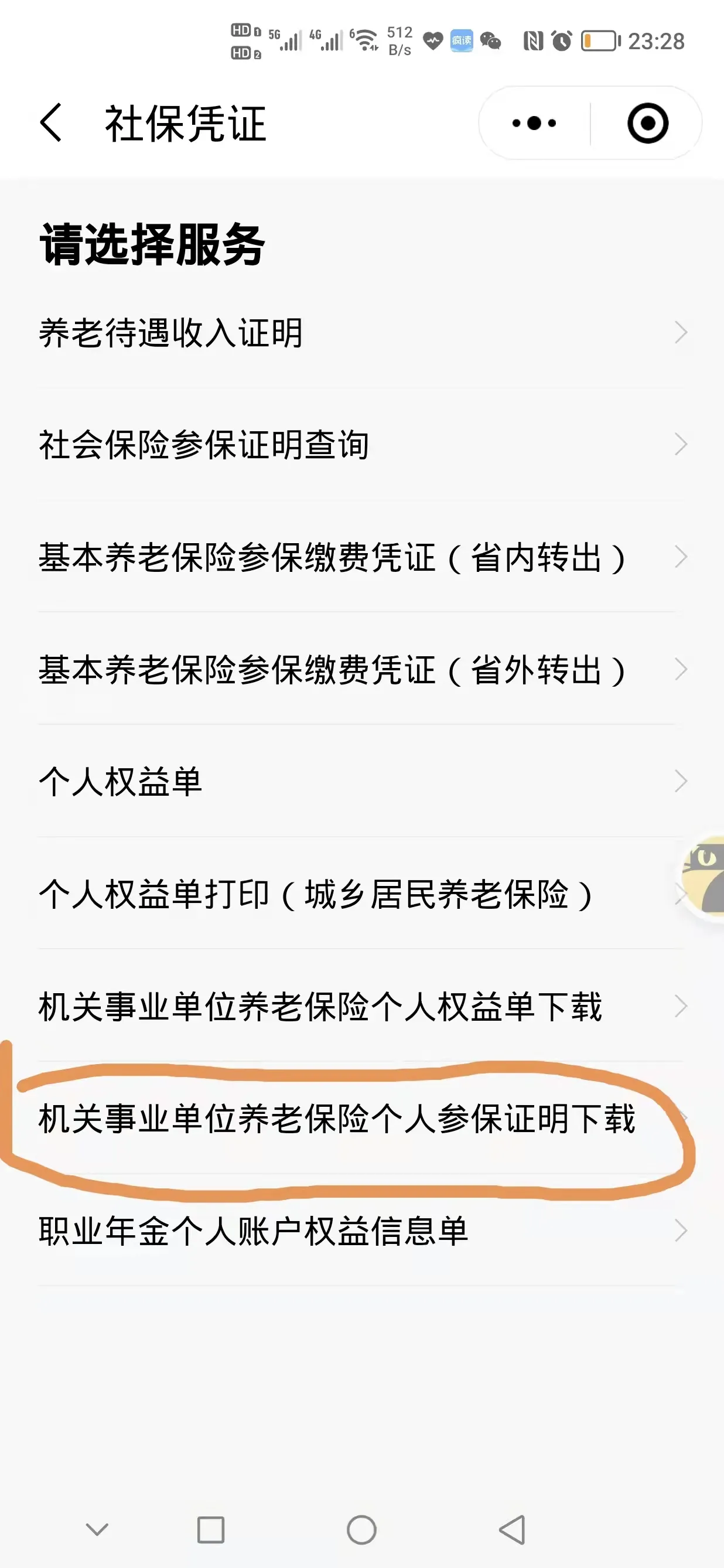Open 职业年金个人账户权益信息单
The height and width of the screenshot is (1568, 724).
point(362,1230)
